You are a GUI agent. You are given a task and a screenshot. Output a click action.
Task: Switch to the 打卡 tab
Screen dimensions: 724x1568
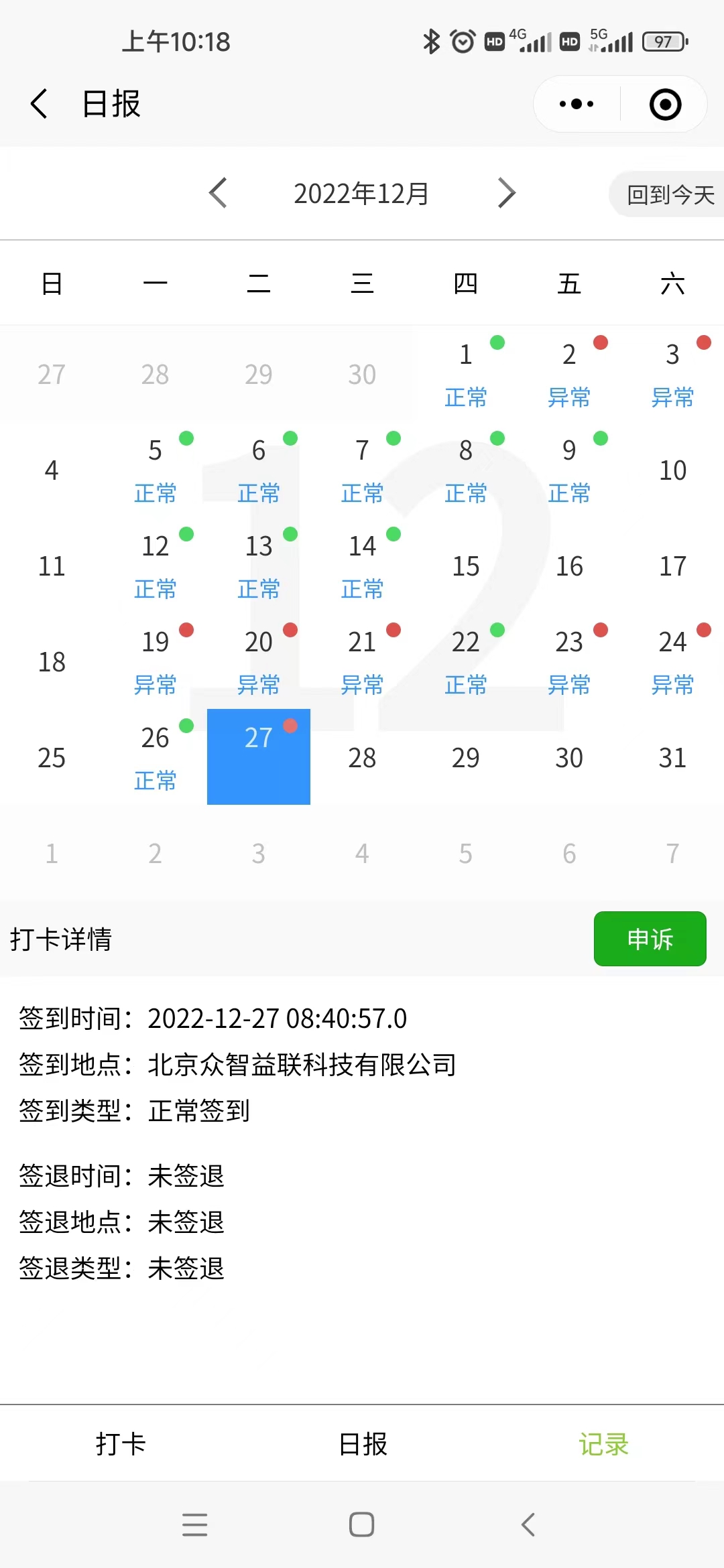coord(121,1443)
